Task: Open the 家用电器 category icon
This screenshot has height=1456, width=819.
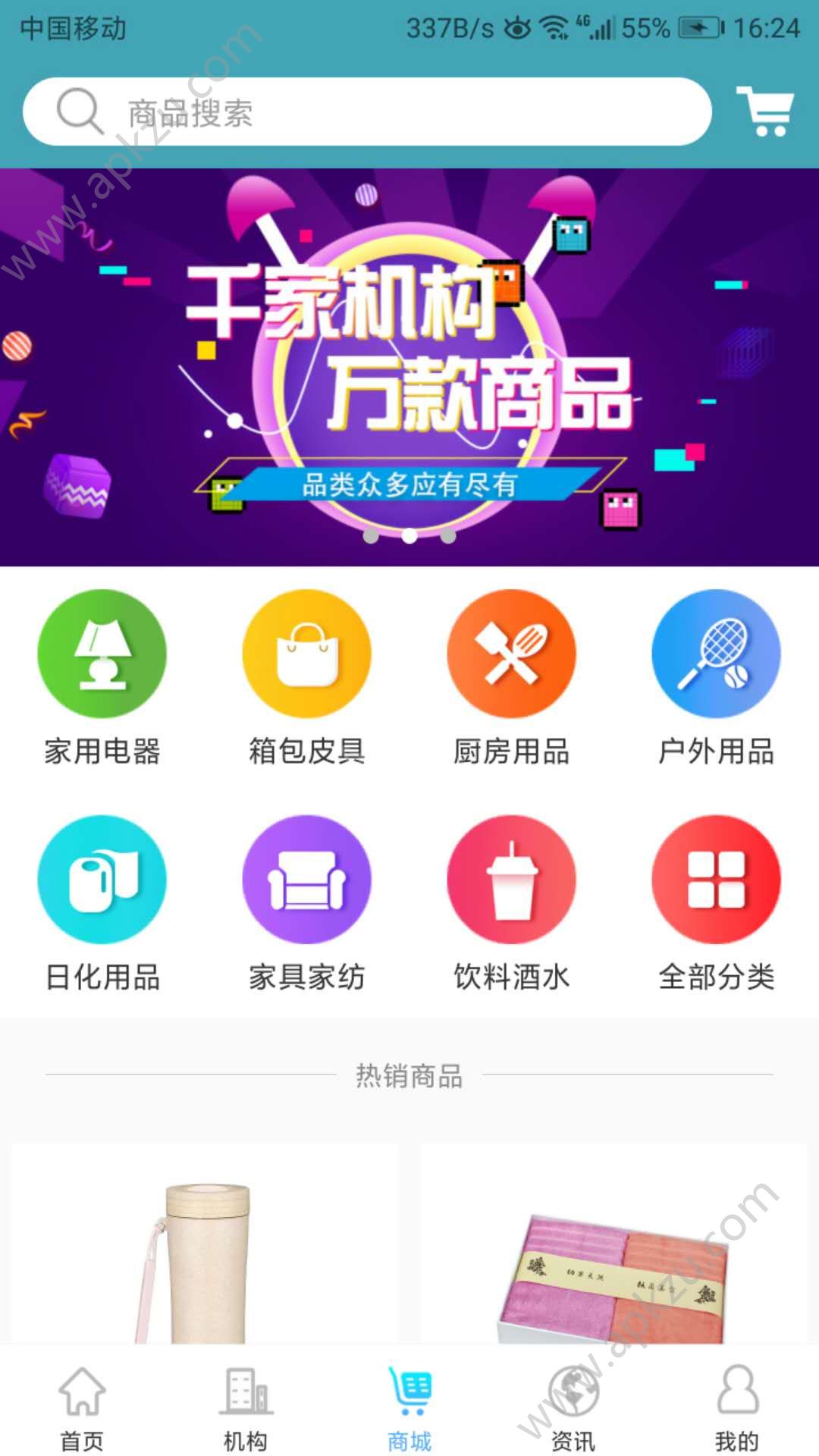Action: pos(104,656)
